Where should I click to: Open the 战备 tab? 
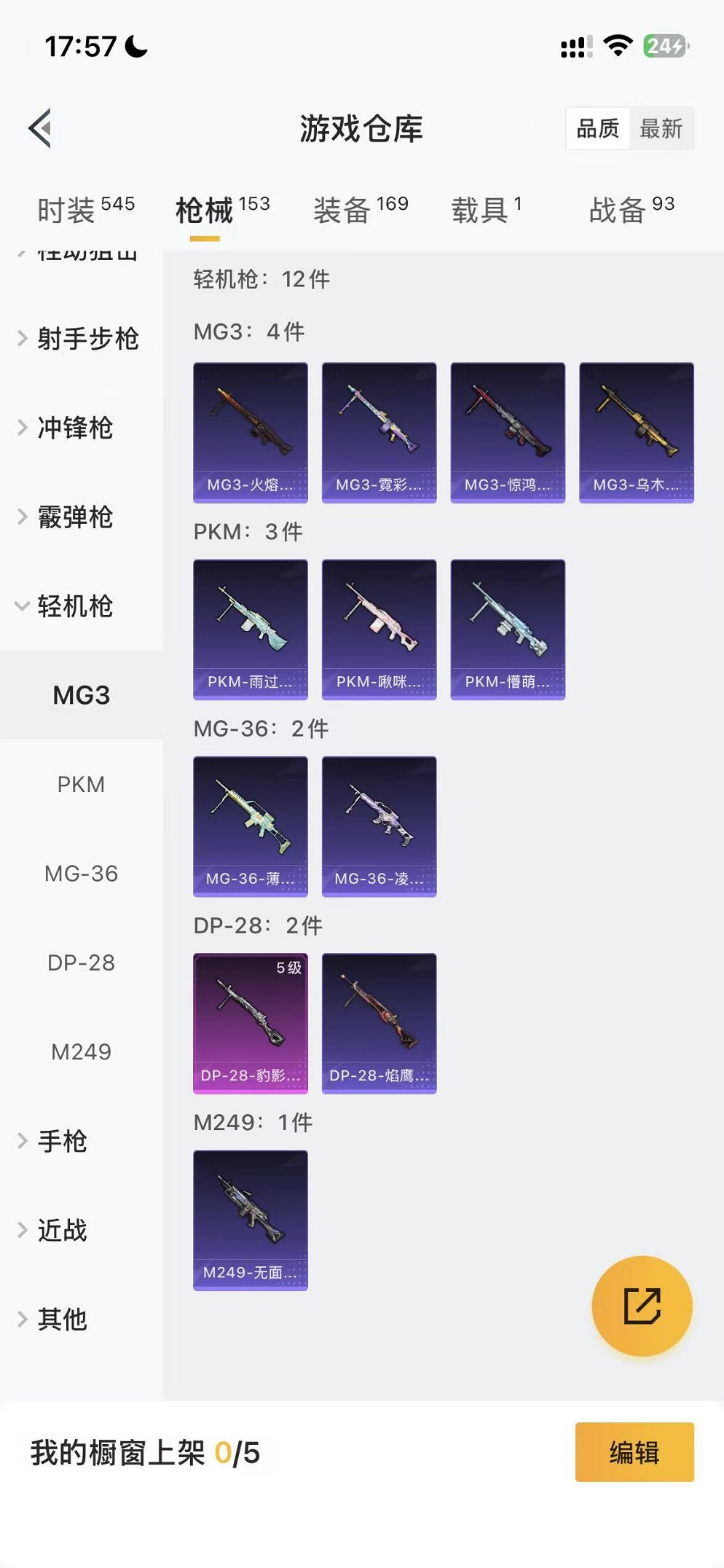(x=631, y=210)
